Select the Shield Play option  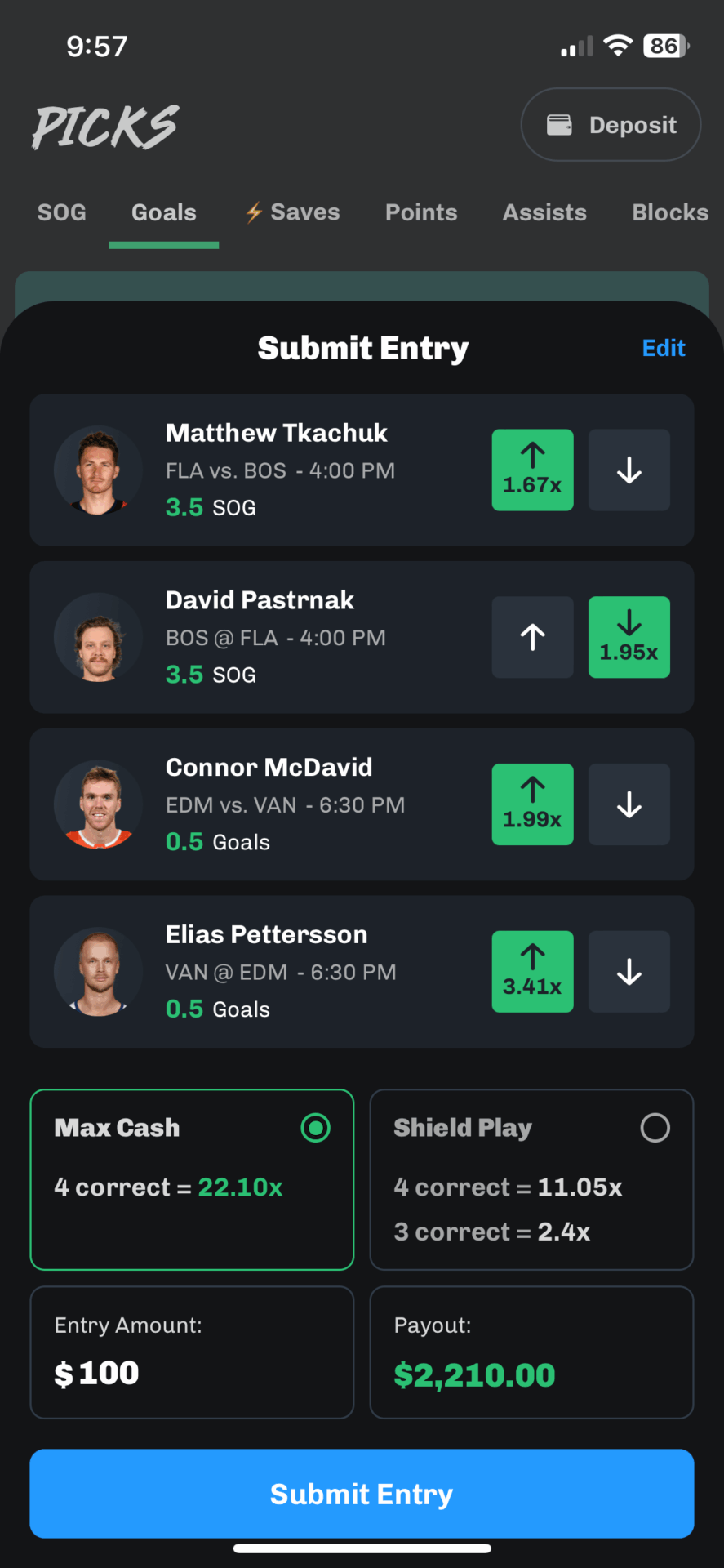coord(532,1179)
